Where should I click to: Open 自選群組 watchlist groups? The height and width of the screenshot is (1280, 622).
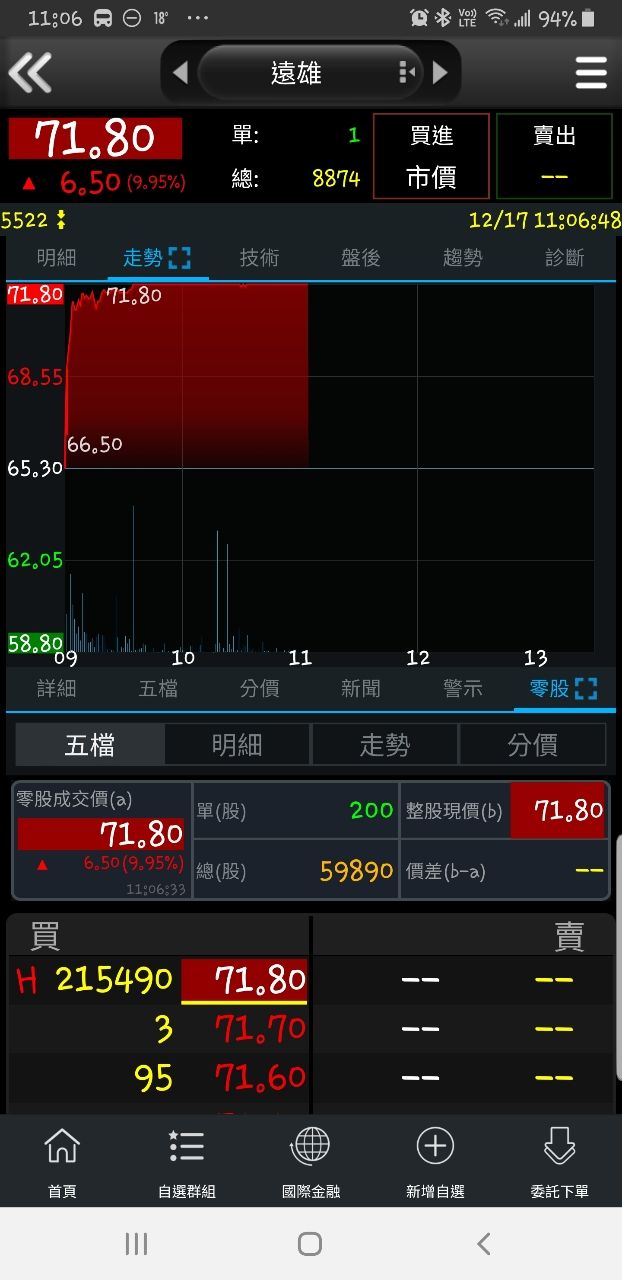(187, 1162)
